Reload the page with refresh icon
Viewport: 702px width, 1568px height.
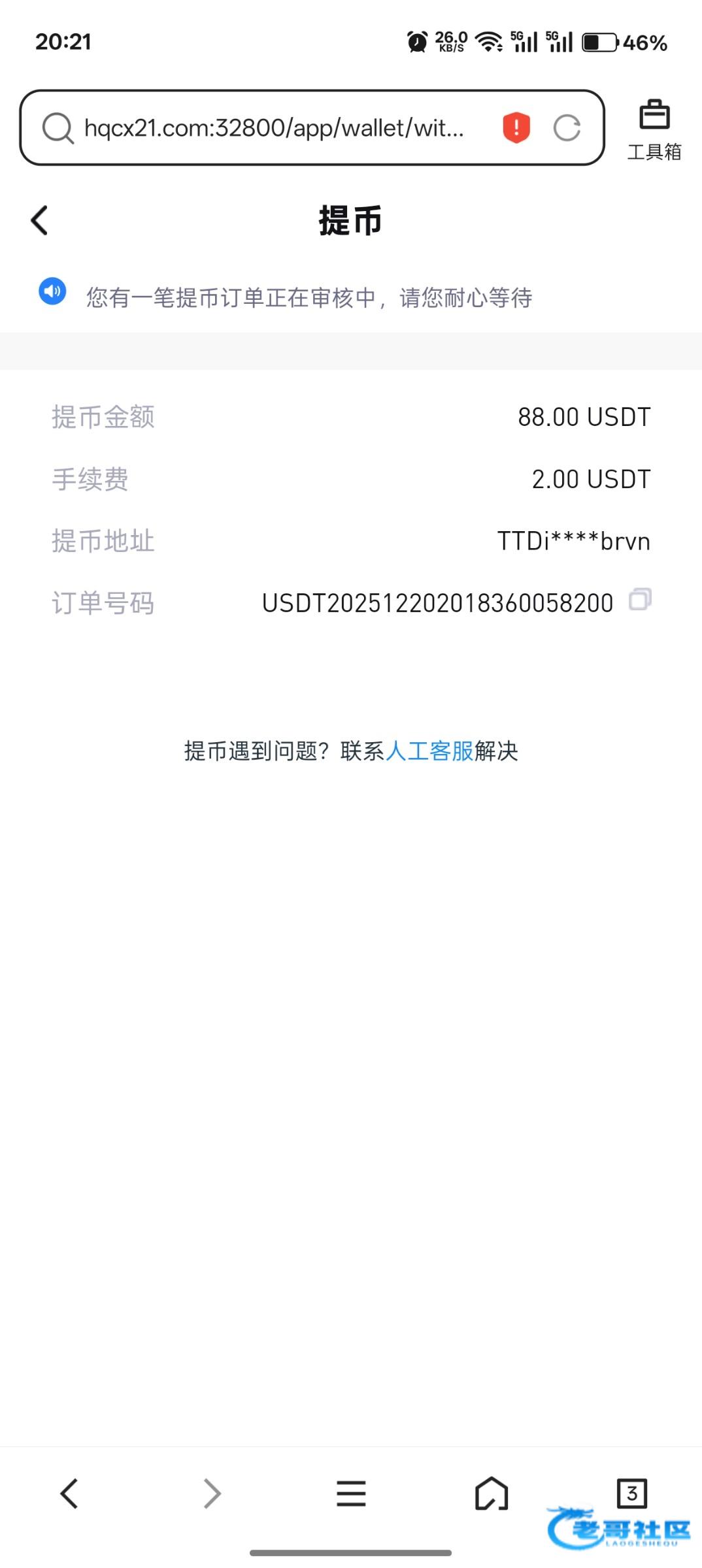point(567,128)
